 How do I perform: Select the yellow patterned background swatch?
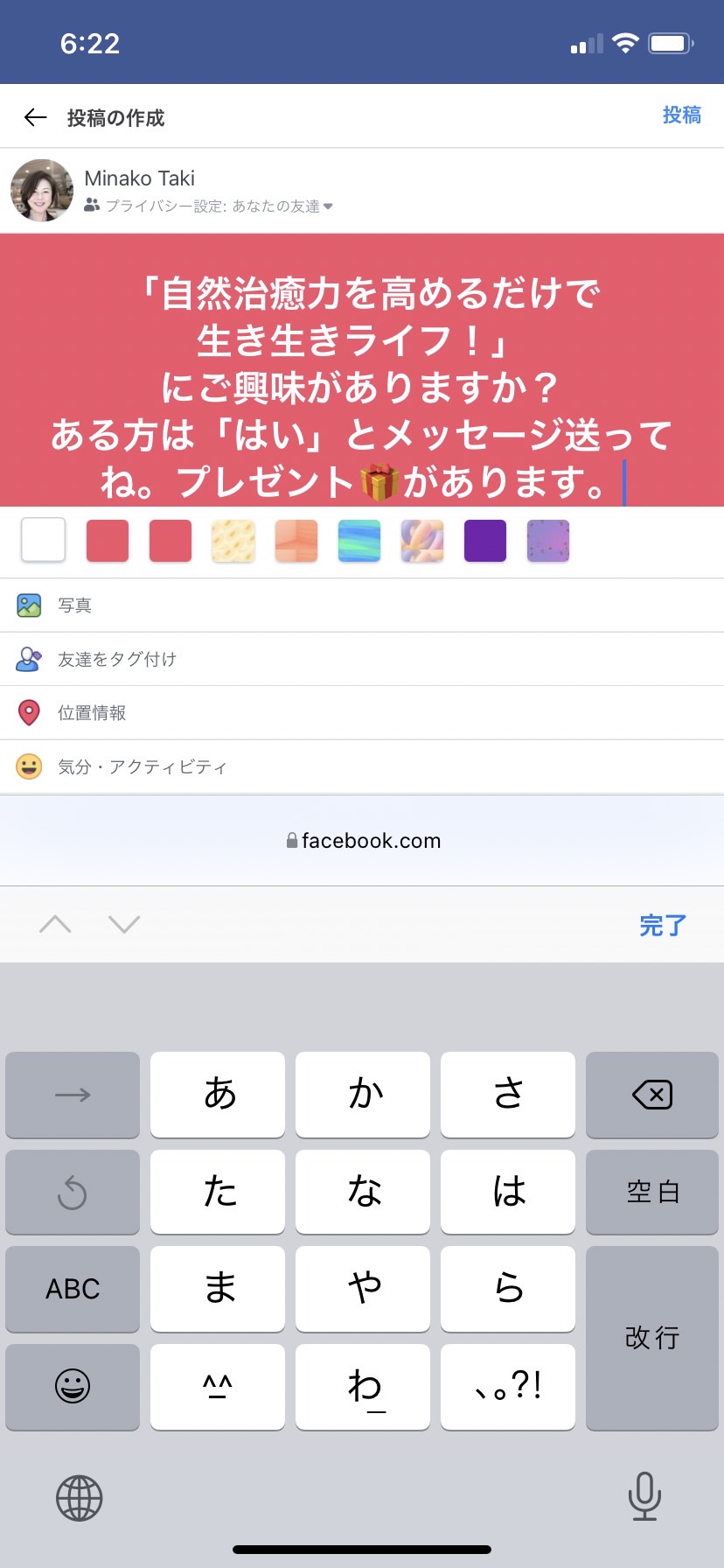click(233, 540)
